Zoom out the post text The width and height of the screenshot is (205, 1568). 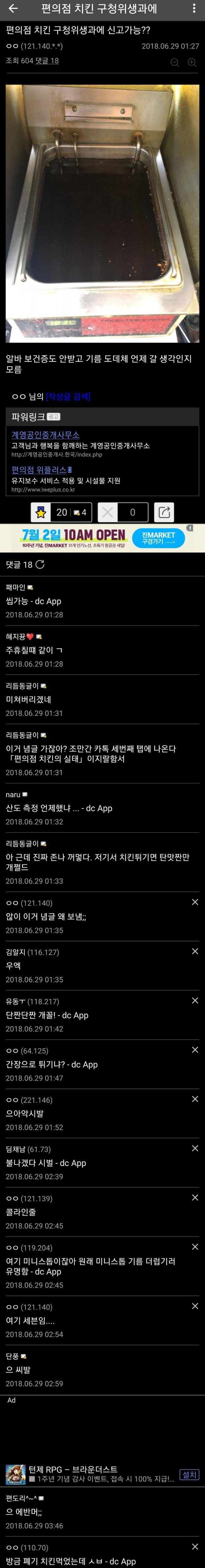click(175, 62)
